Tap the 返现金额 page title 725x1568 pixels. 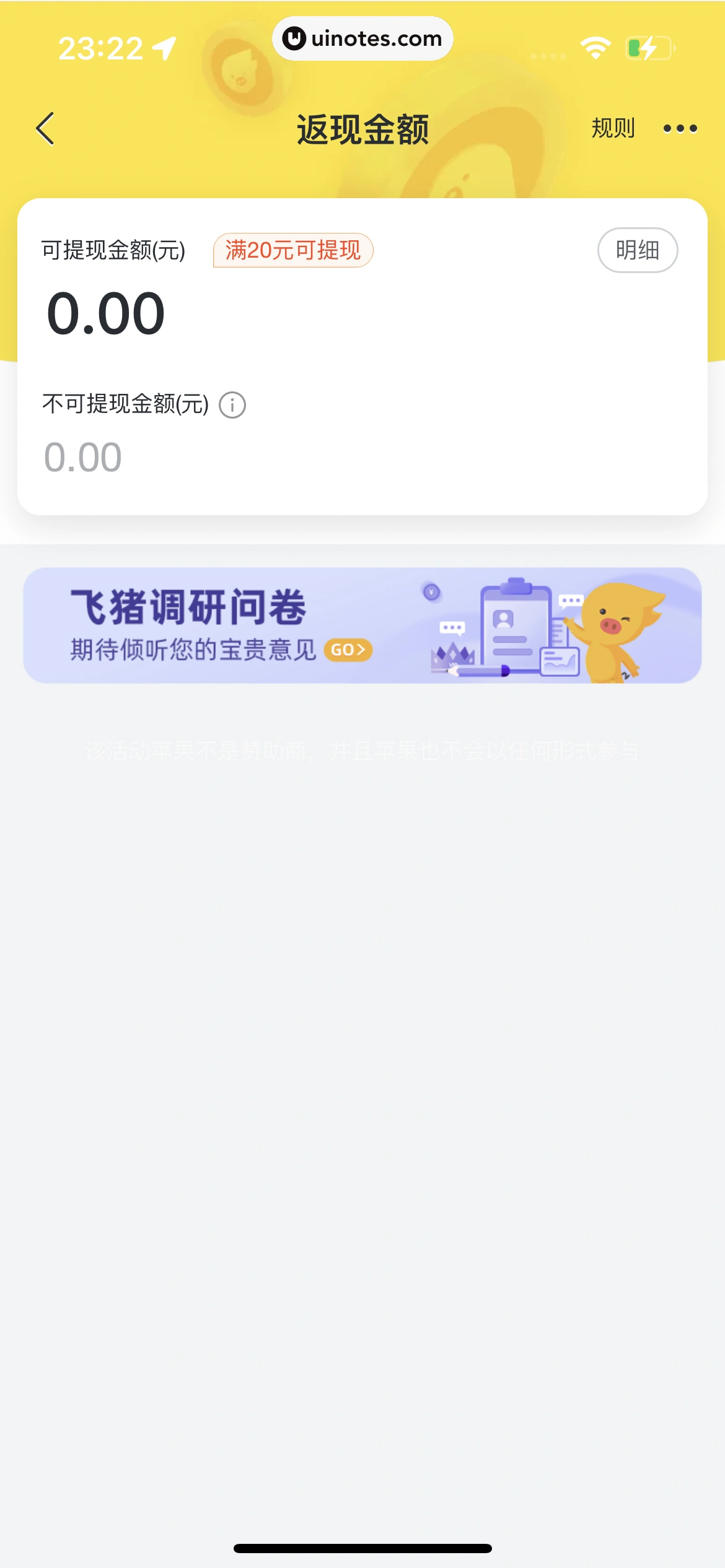coord(362,128)
